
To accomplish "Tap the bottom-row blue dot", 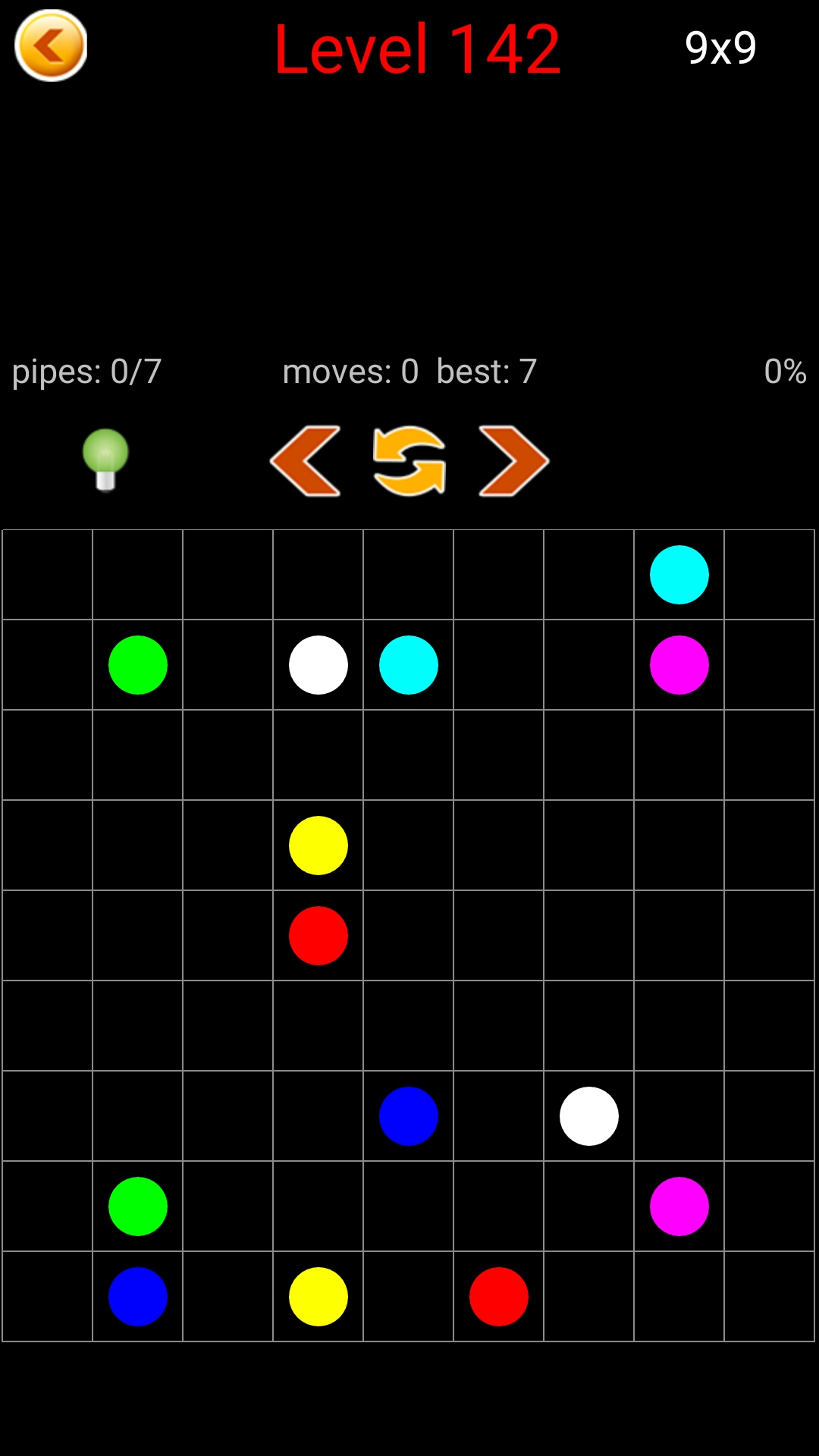I will 138,1297.
